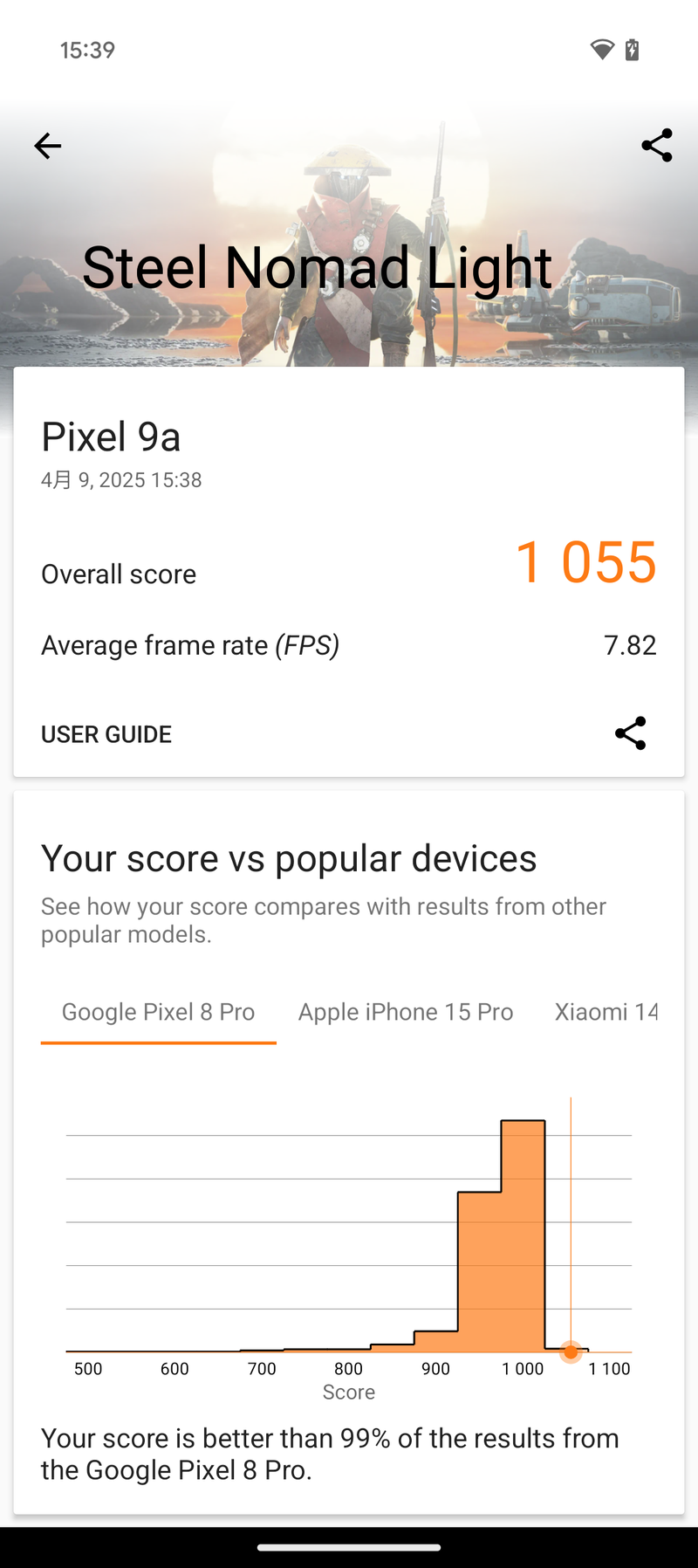Open the USER GUIDE
The width and height of the screenshot is (698, 1568).
coord(106,733)
